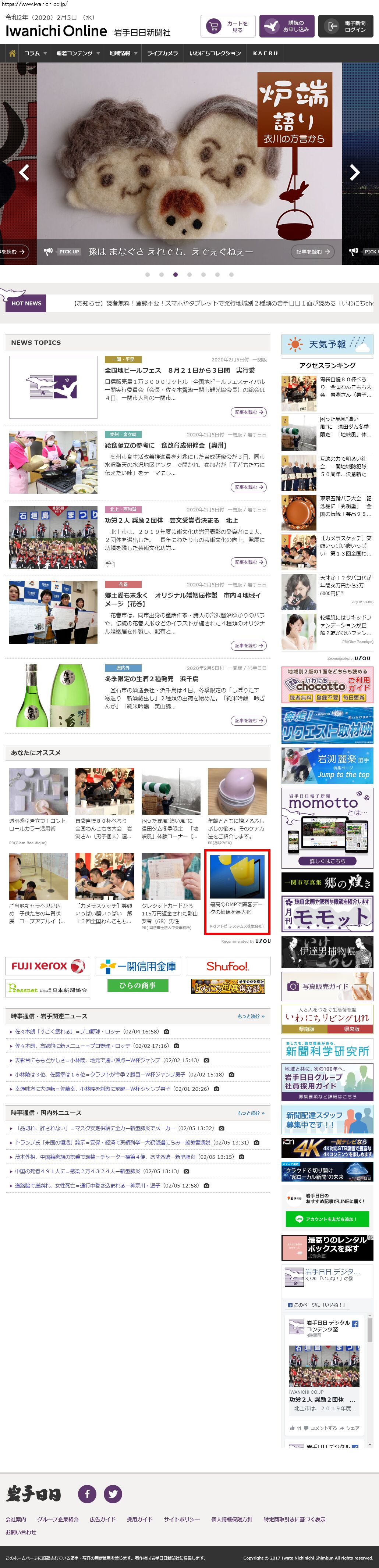The width and height of the screenshot is (379, 1568).
Task: Tap もっと読む for 岩手関連ニュース
Action: click(251, 1016)
